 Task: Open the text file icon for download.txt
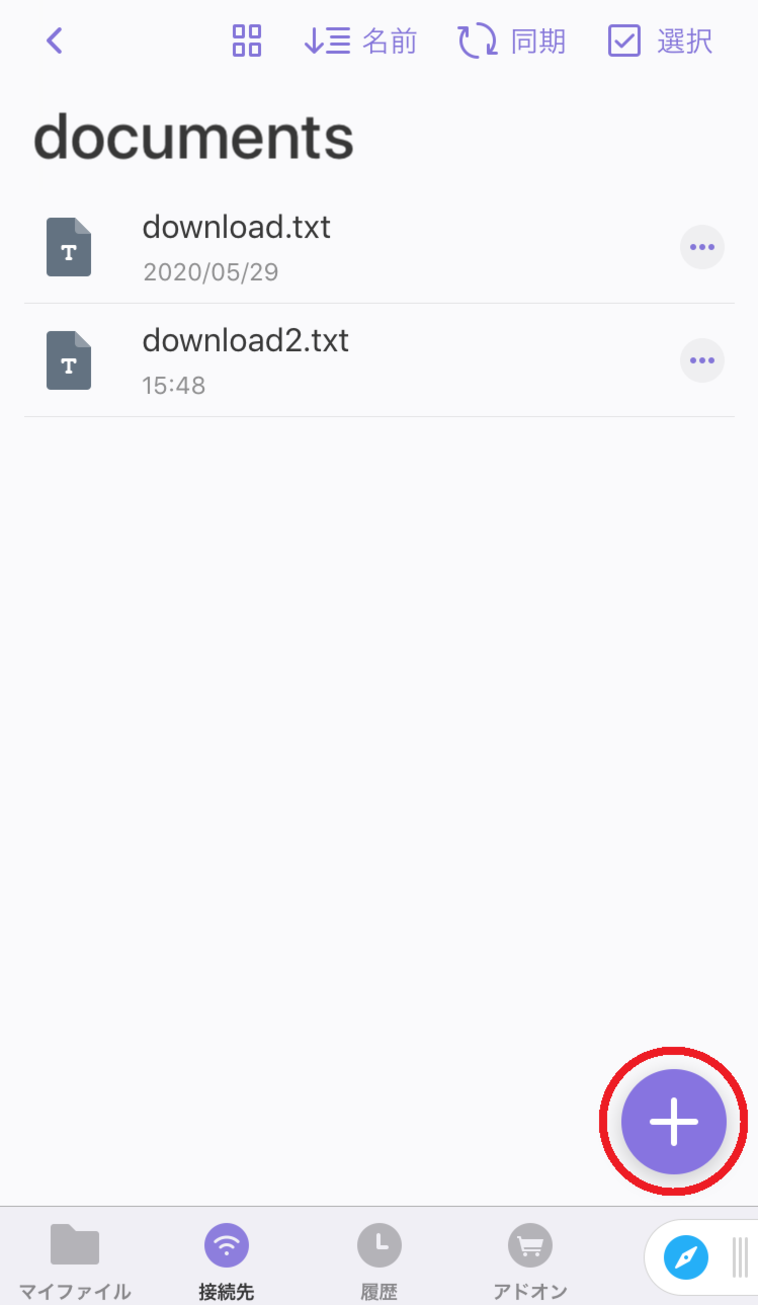[x=68, y=246]
